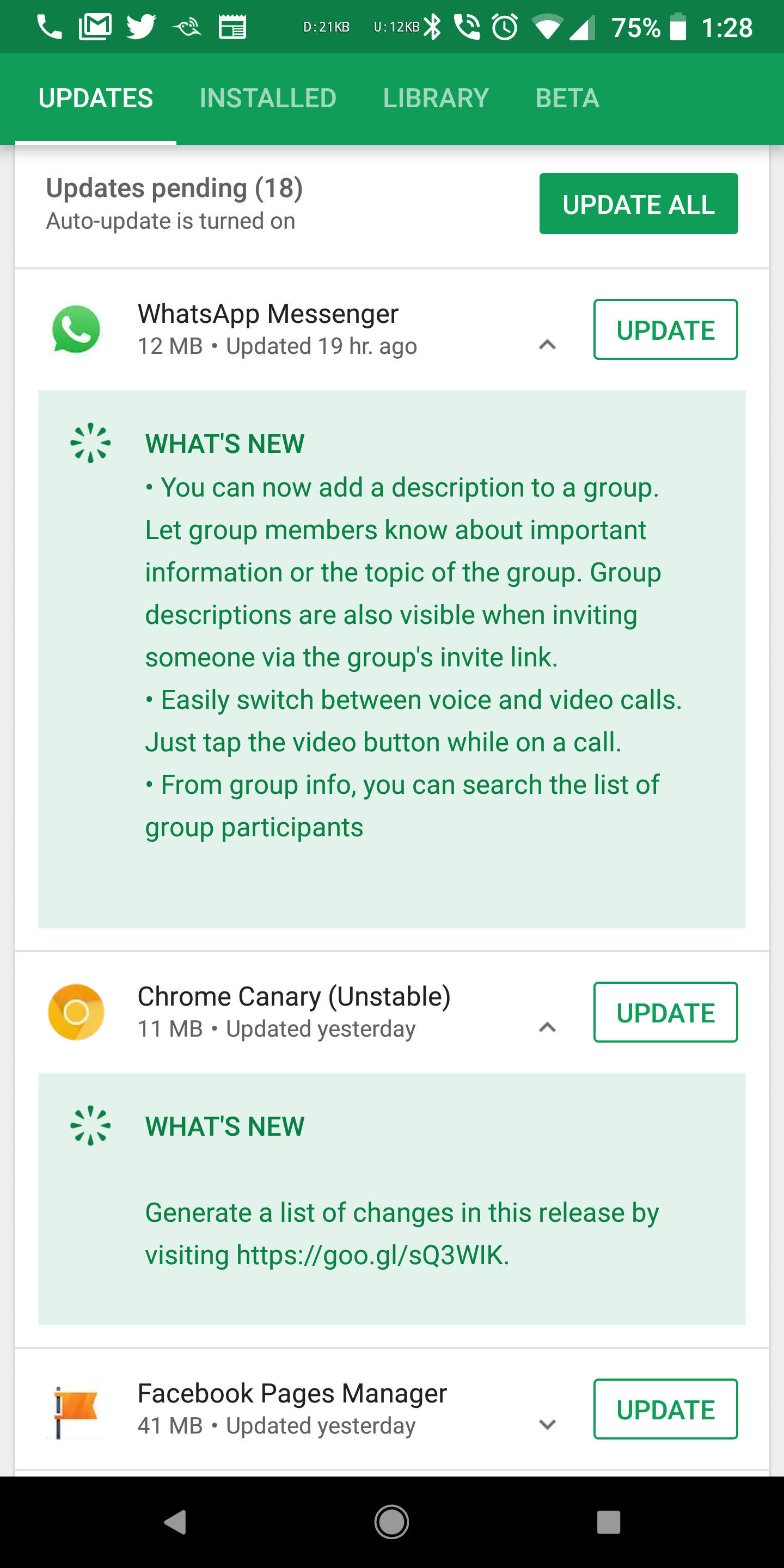Switch to the INSTALLED tab
The image size is (784, 1568).
pyautogui.click(x=268, y=97)
